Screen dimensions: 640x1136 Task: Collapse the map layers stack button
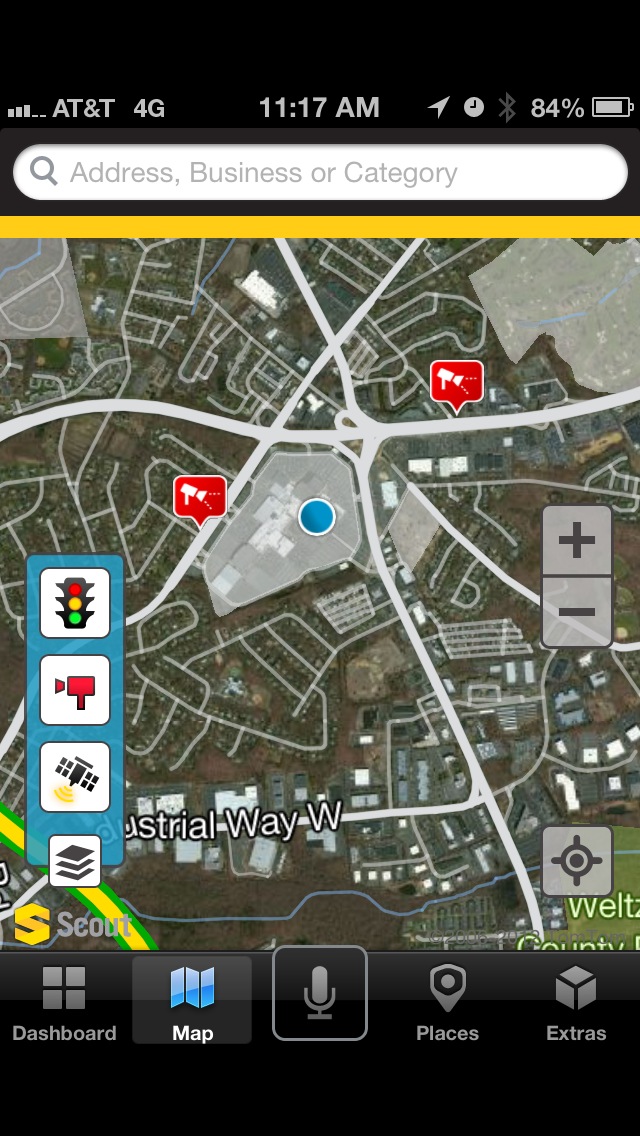point(75,861)
